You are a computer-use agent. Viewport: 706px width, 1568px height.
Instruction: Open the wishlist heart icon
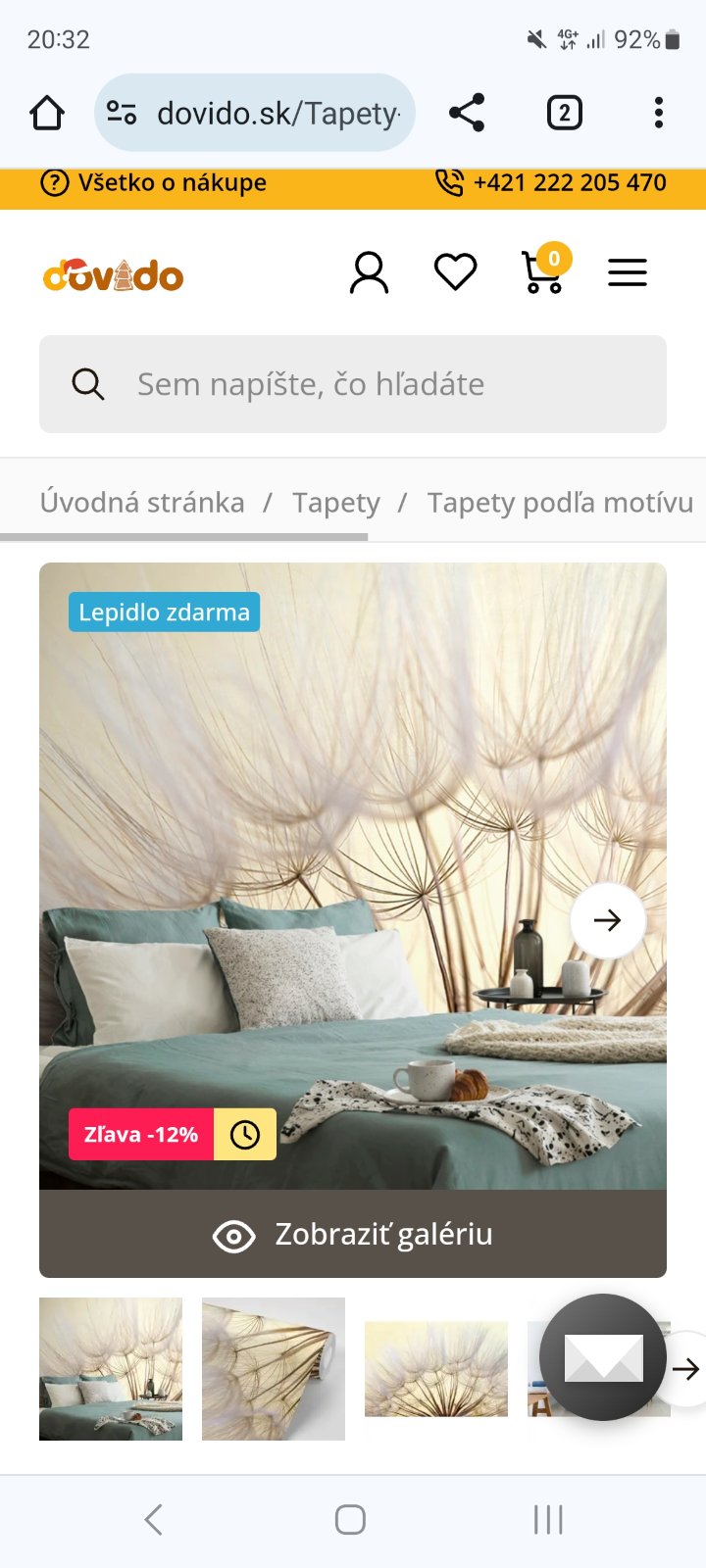(455, 272)
